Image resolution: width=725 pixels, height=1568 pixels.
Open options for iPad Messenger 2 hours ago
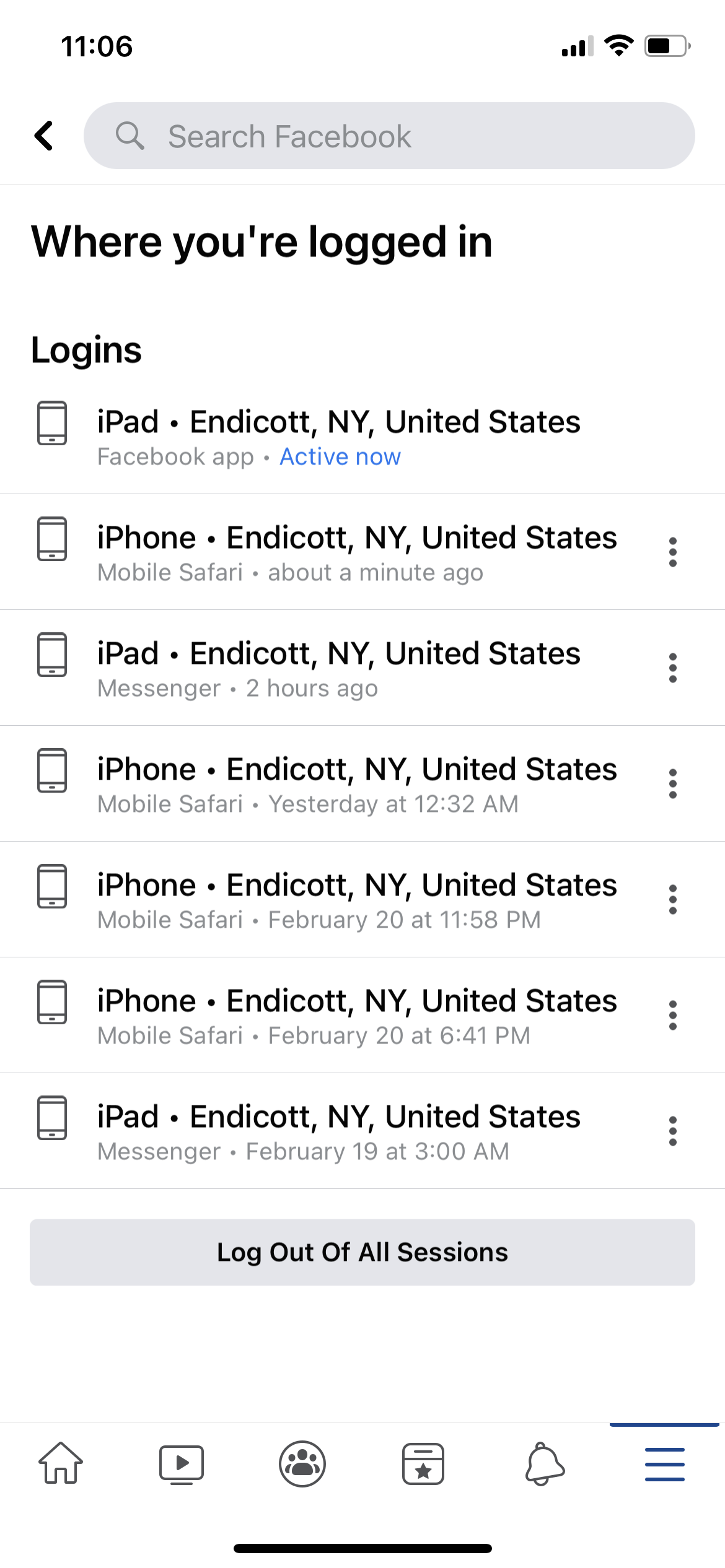point(672,668)
